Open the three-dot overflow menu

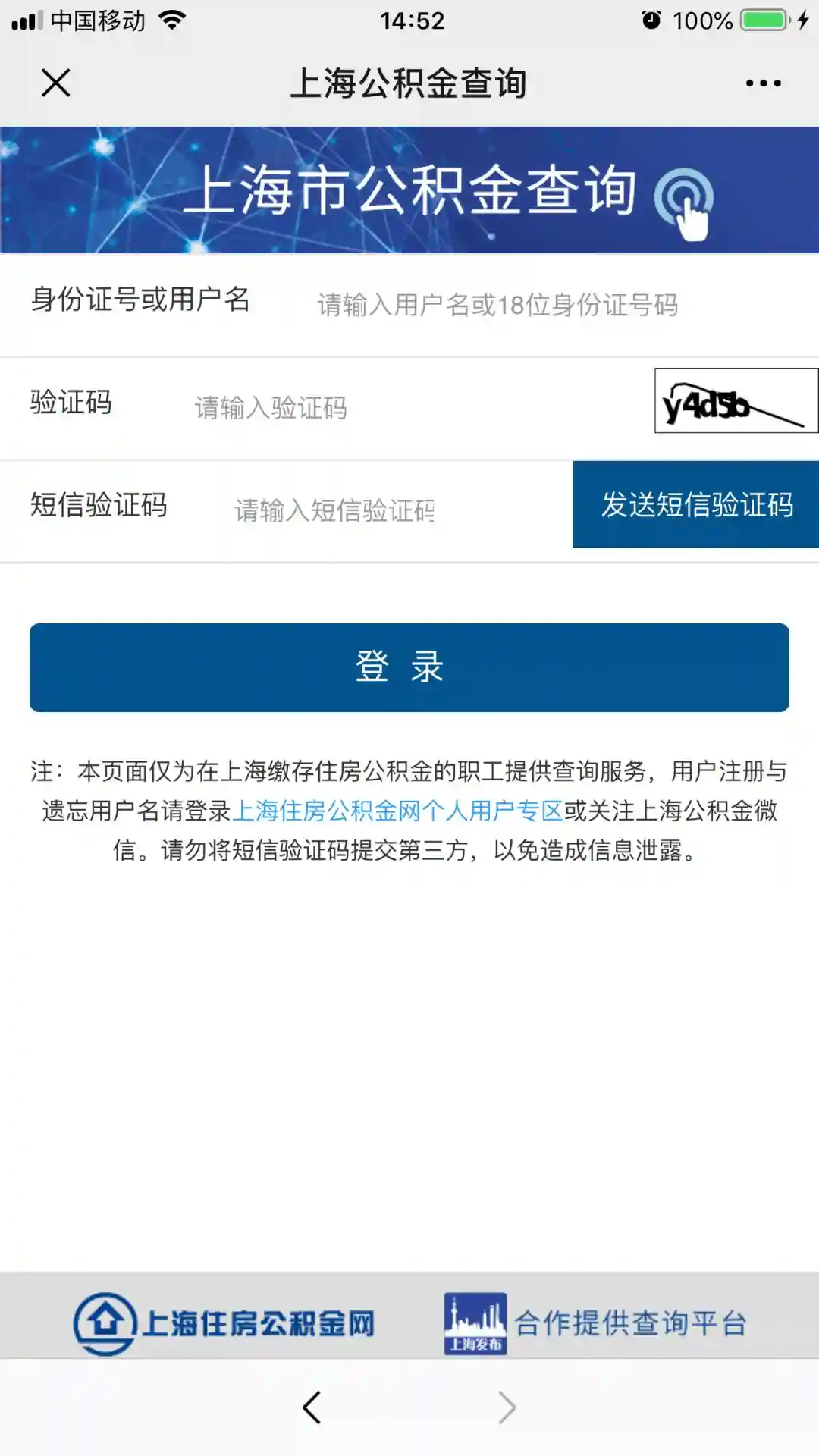click(x=763, y=83)
